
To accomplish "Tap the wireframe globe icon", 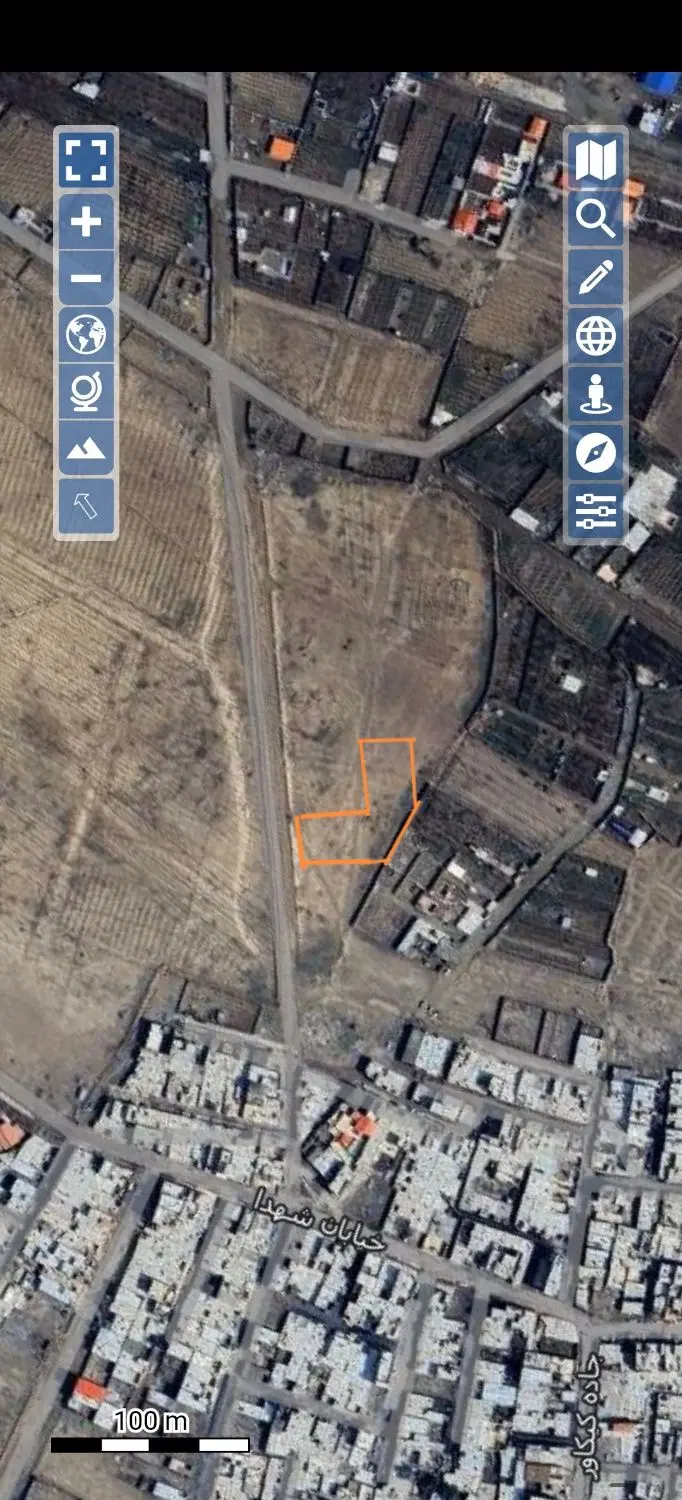I will tap(596, 336).
